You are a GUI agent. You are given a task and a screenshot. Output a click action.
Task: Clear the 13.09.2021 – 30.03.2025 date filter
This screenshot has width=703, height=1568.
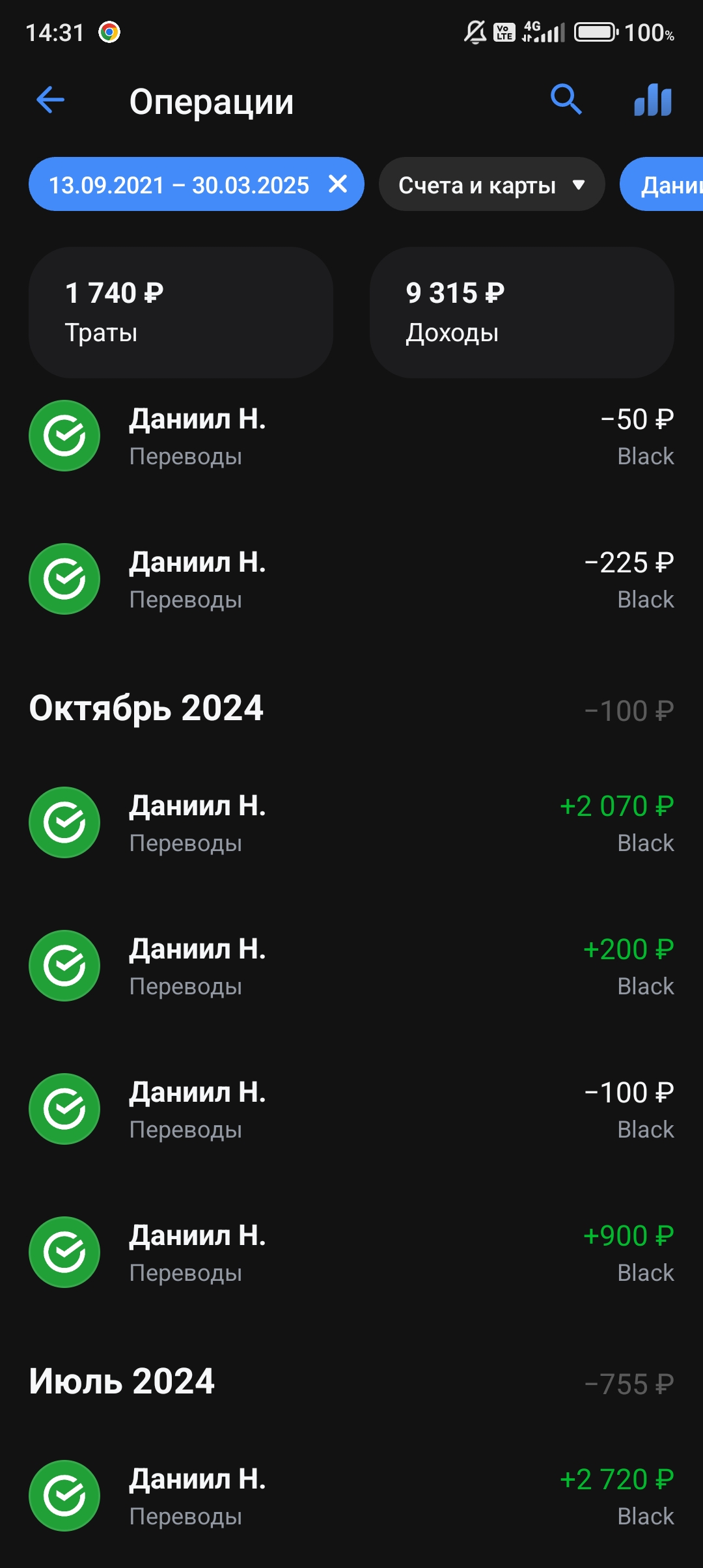point(338,184)
